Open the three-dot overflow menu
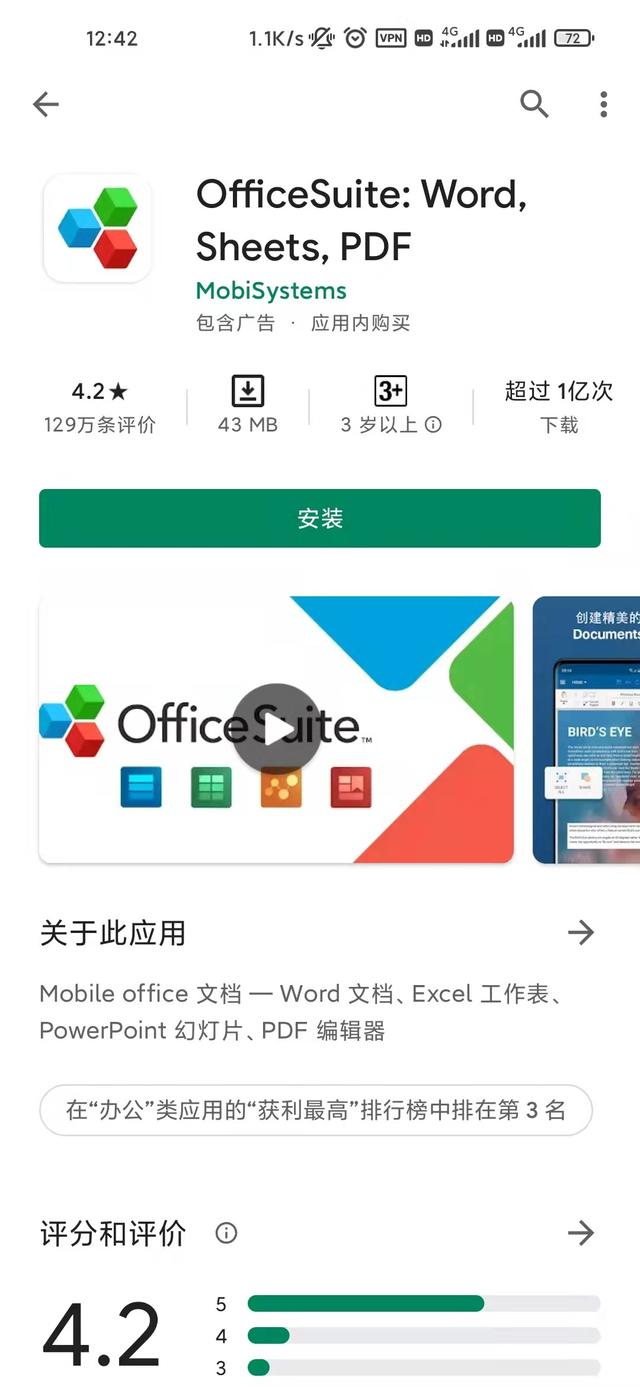This screenshot has height=1387, width=640. 603,104
